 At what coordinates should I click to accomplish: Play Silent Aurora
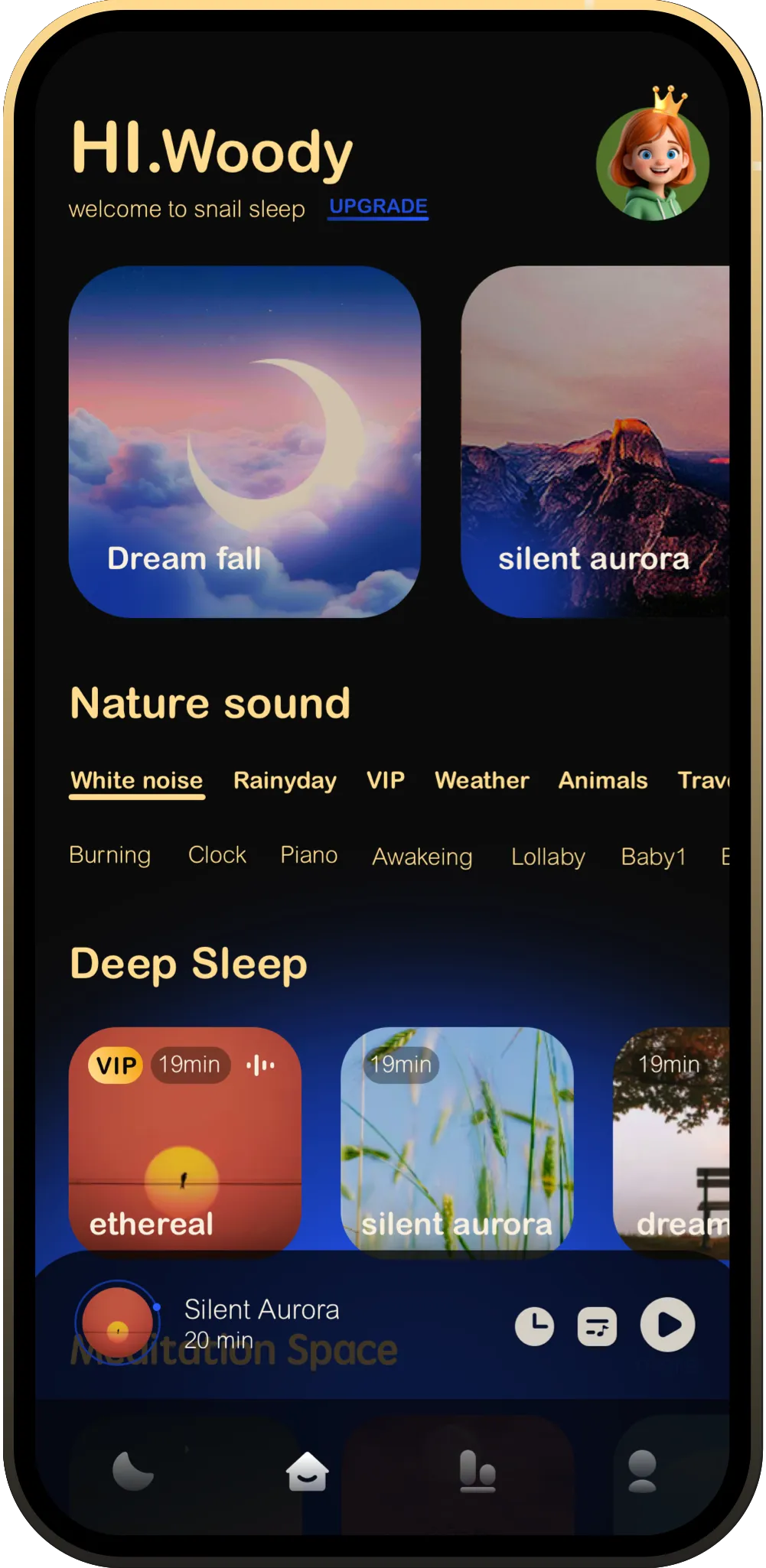pos(667,1325)
